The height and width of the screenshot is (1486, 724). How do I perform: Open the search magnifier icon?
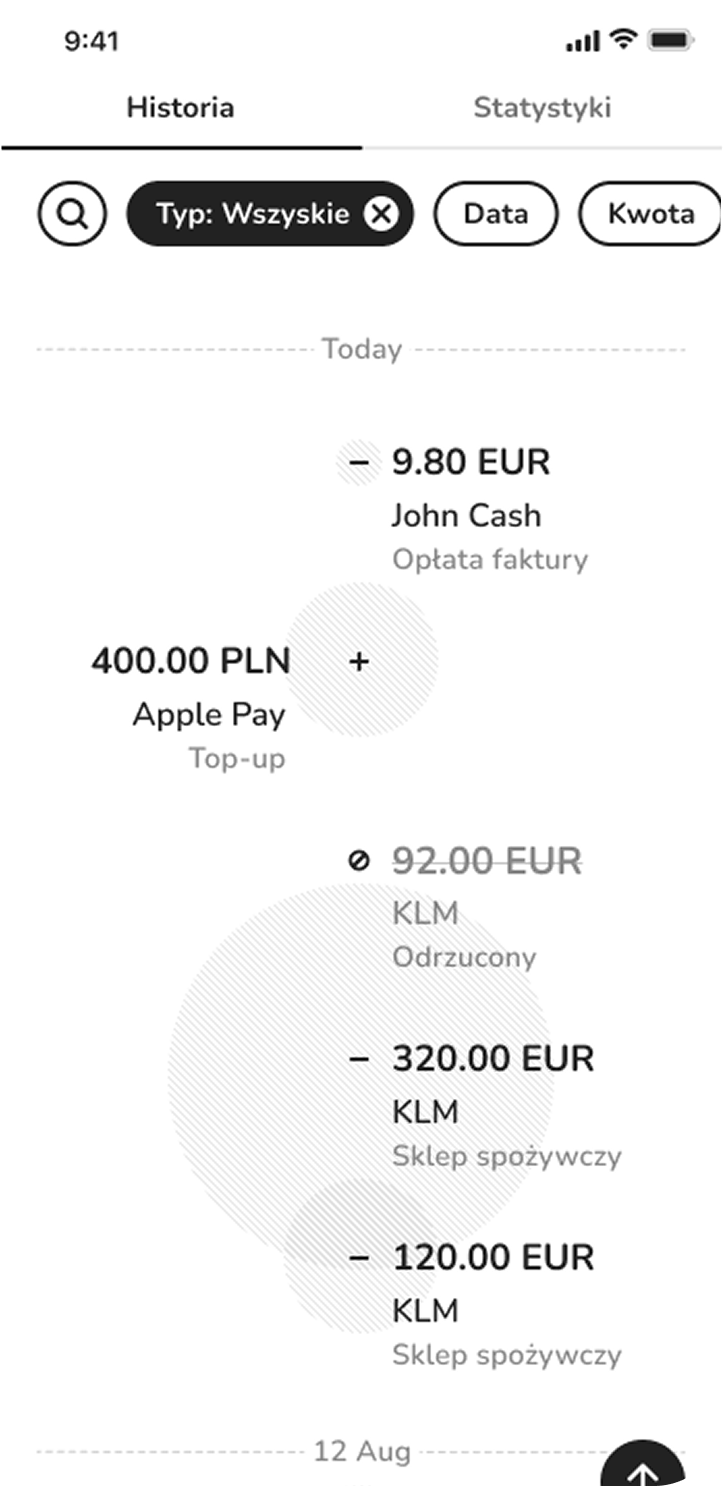pyautogui.click(x=72, y=213)
